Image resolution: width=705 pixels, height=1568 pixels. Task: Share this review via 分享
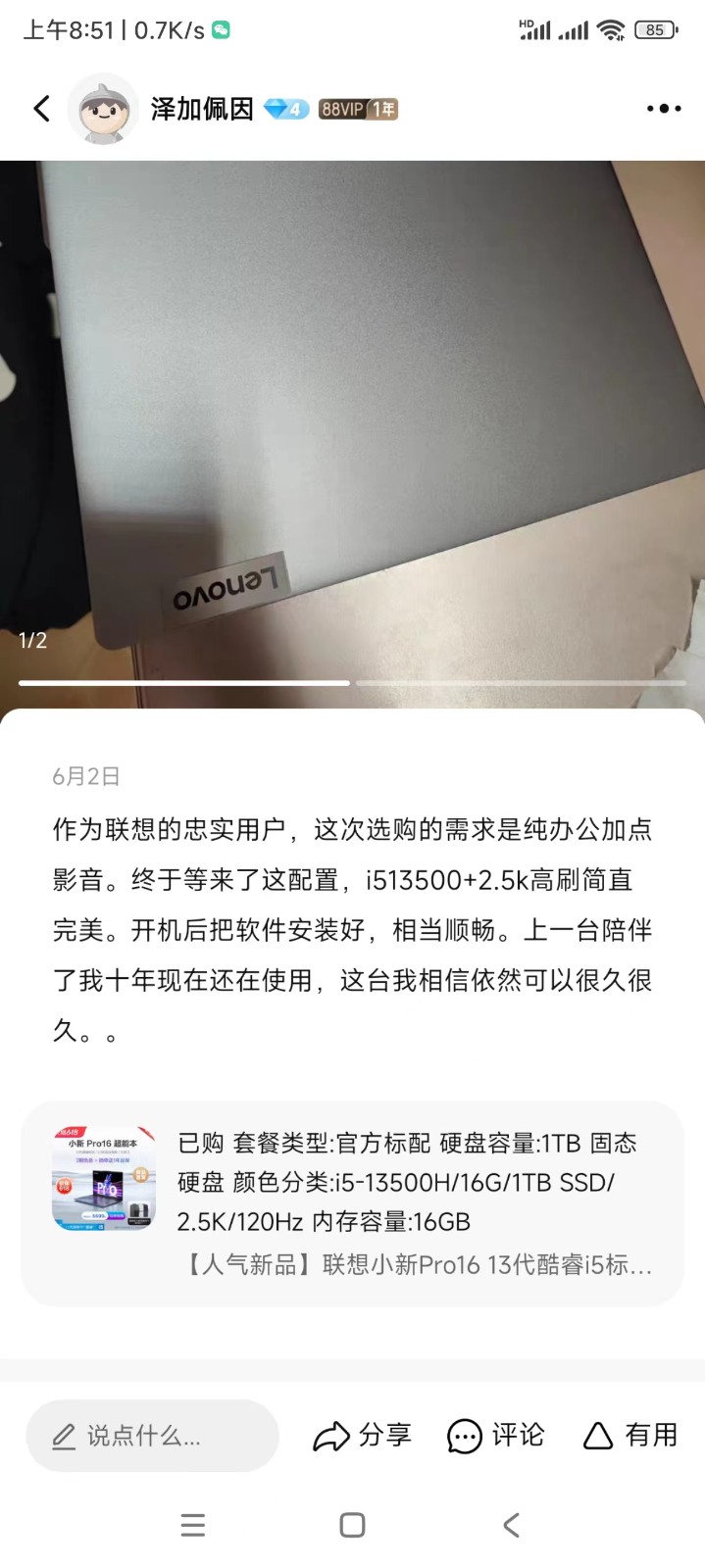click(x=362, y=1436)
